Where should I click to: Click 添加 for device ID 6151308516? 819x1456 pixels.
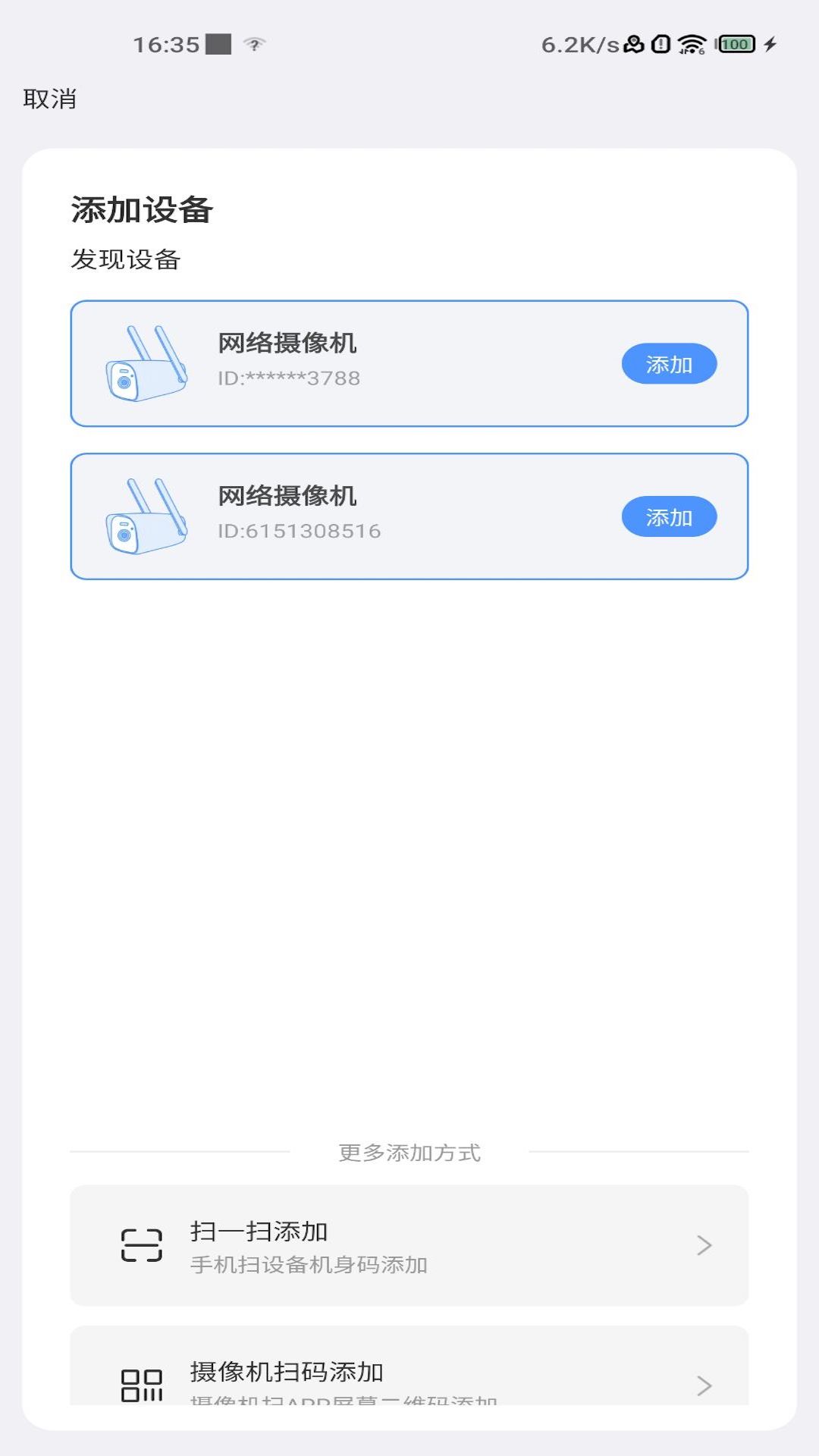pos(670,518)
